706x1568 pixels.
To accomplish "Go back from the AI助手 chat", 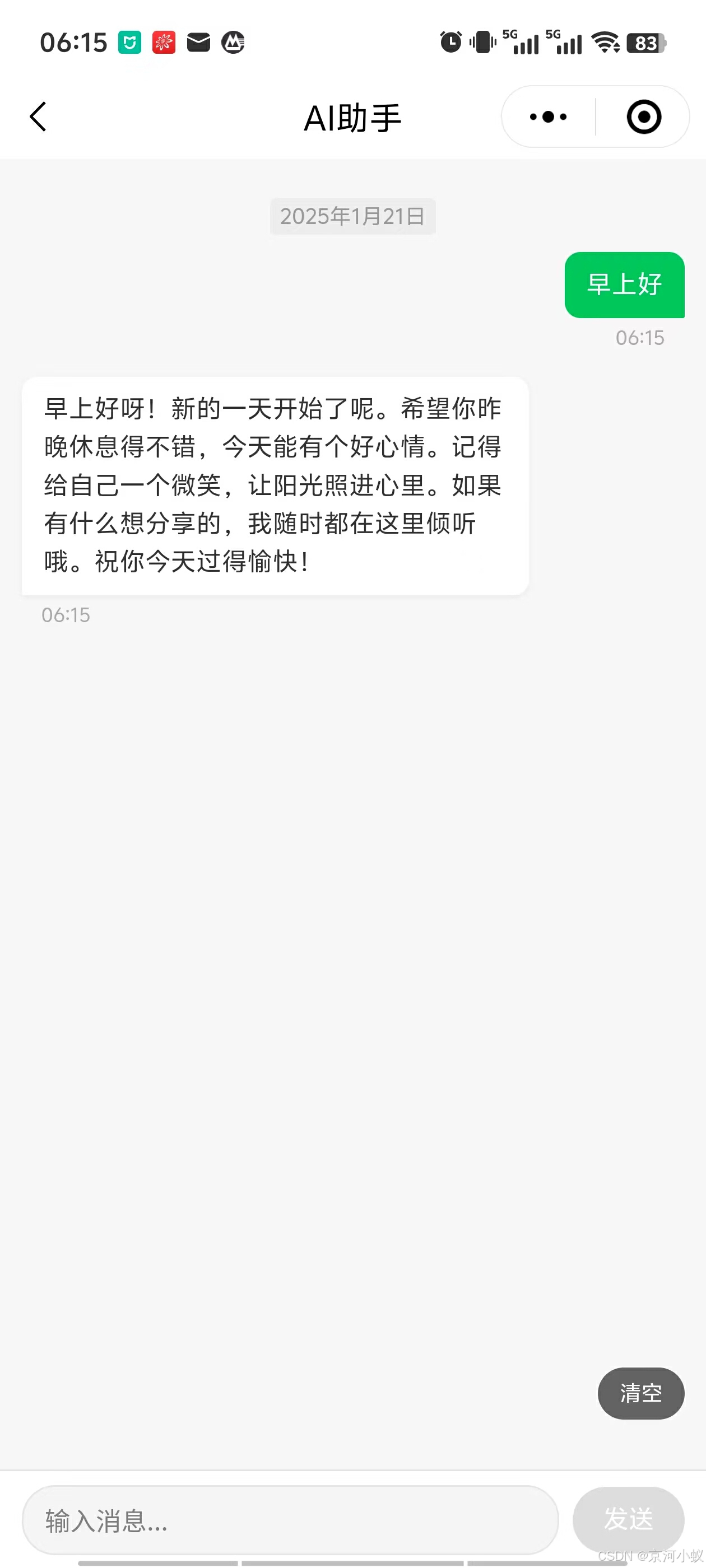I will (x=38, y=116).
